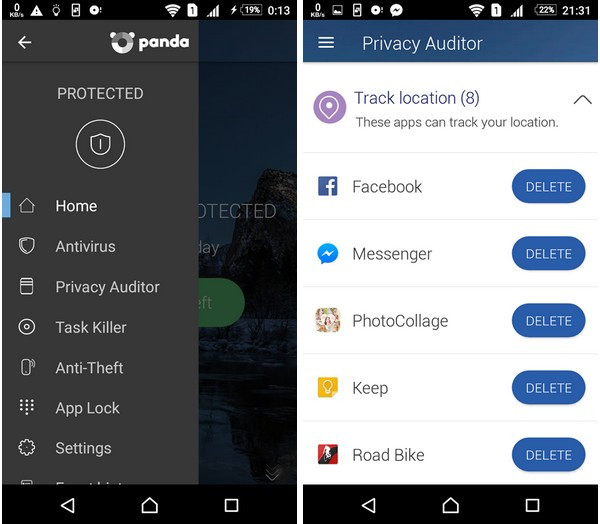Delete the PhotoCollage app
The image size is (600, 524).
coord(548,321)
